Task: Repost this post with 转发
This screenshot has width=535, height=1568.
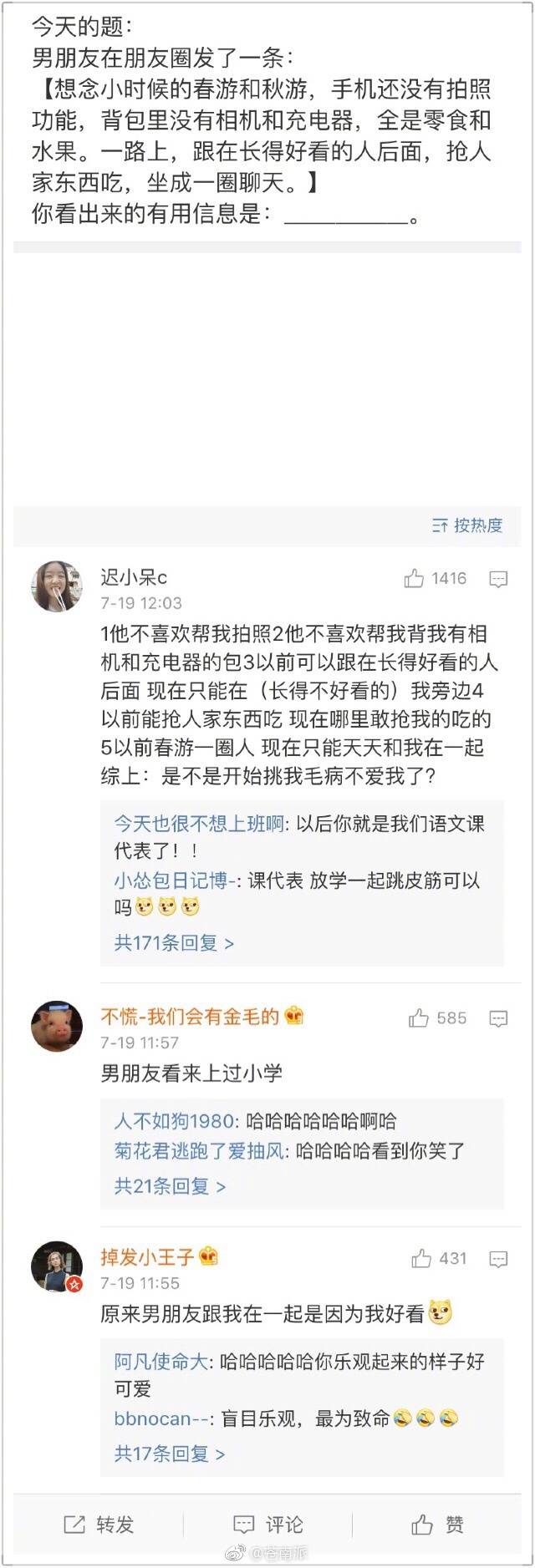Action: (99, 1525)
